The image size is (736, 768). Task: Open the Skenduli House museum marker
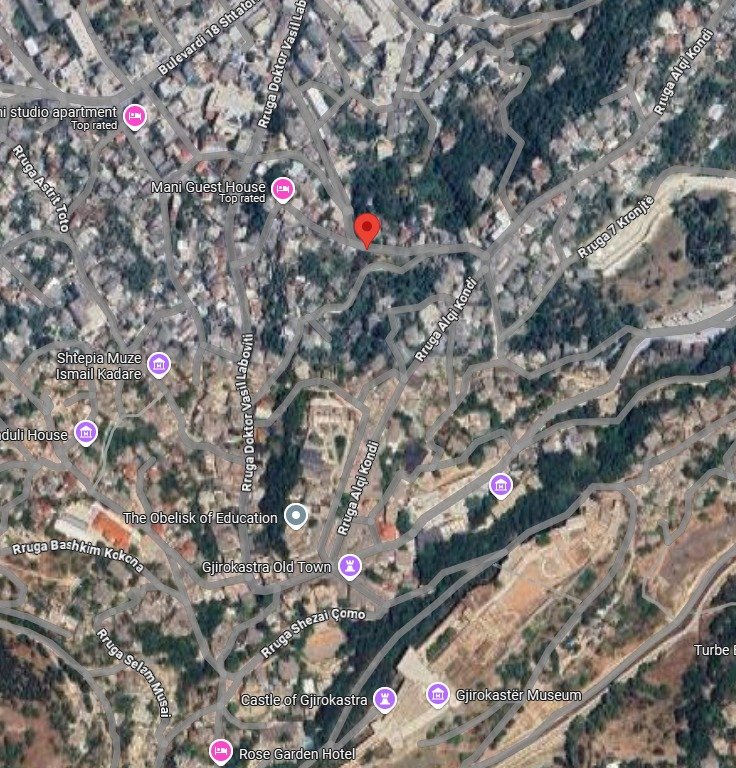click(86, 432)
